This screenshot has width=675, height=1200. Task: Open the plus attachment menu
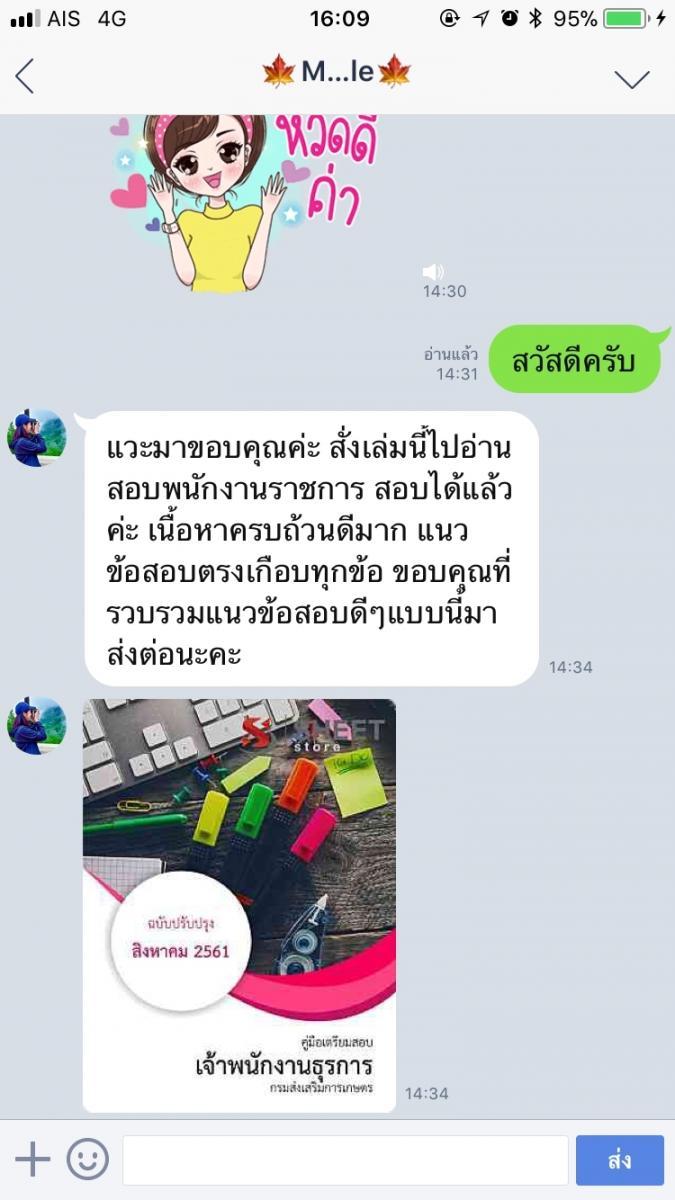32,1159
